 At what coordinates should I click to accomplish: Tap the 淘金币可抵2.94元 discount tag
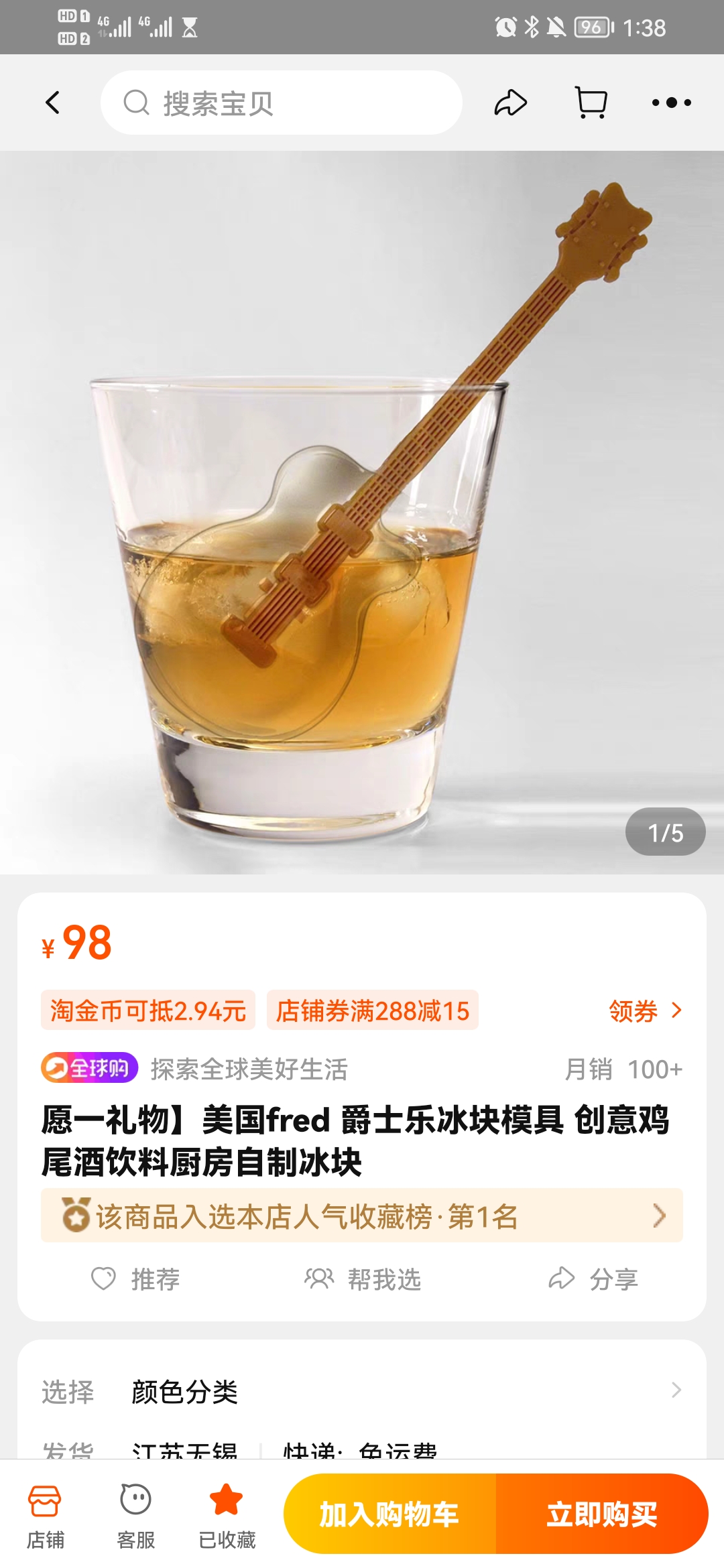[x=148, y=1010]
